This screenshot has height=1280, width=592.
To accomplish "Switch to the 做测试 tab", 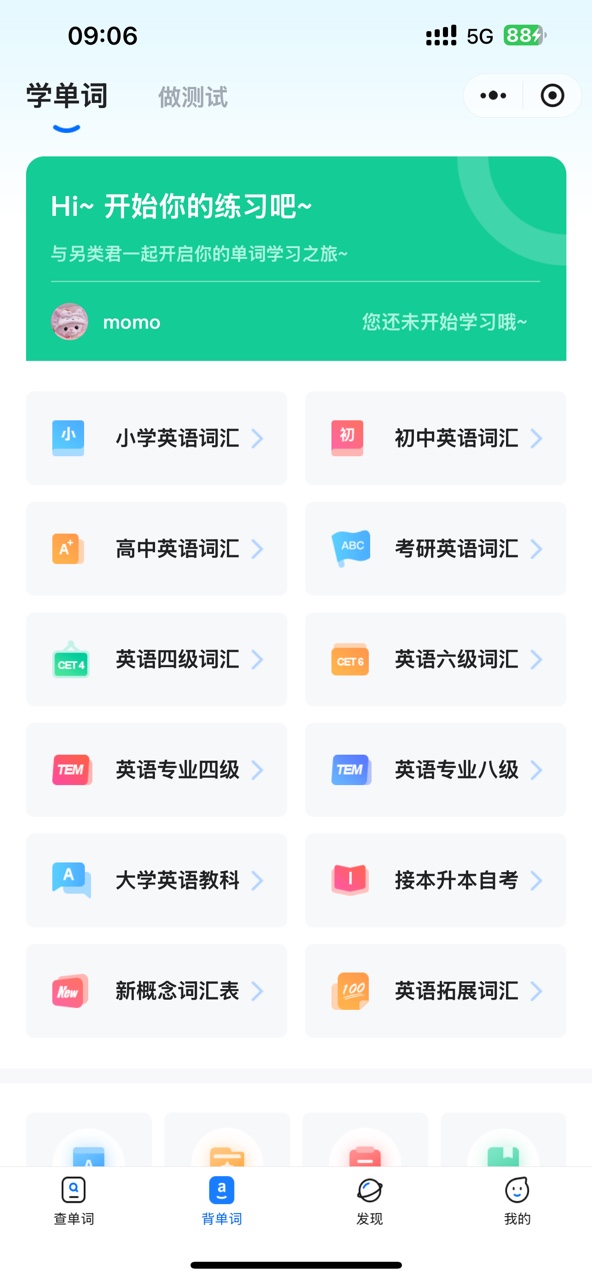I will pos(193,97).
